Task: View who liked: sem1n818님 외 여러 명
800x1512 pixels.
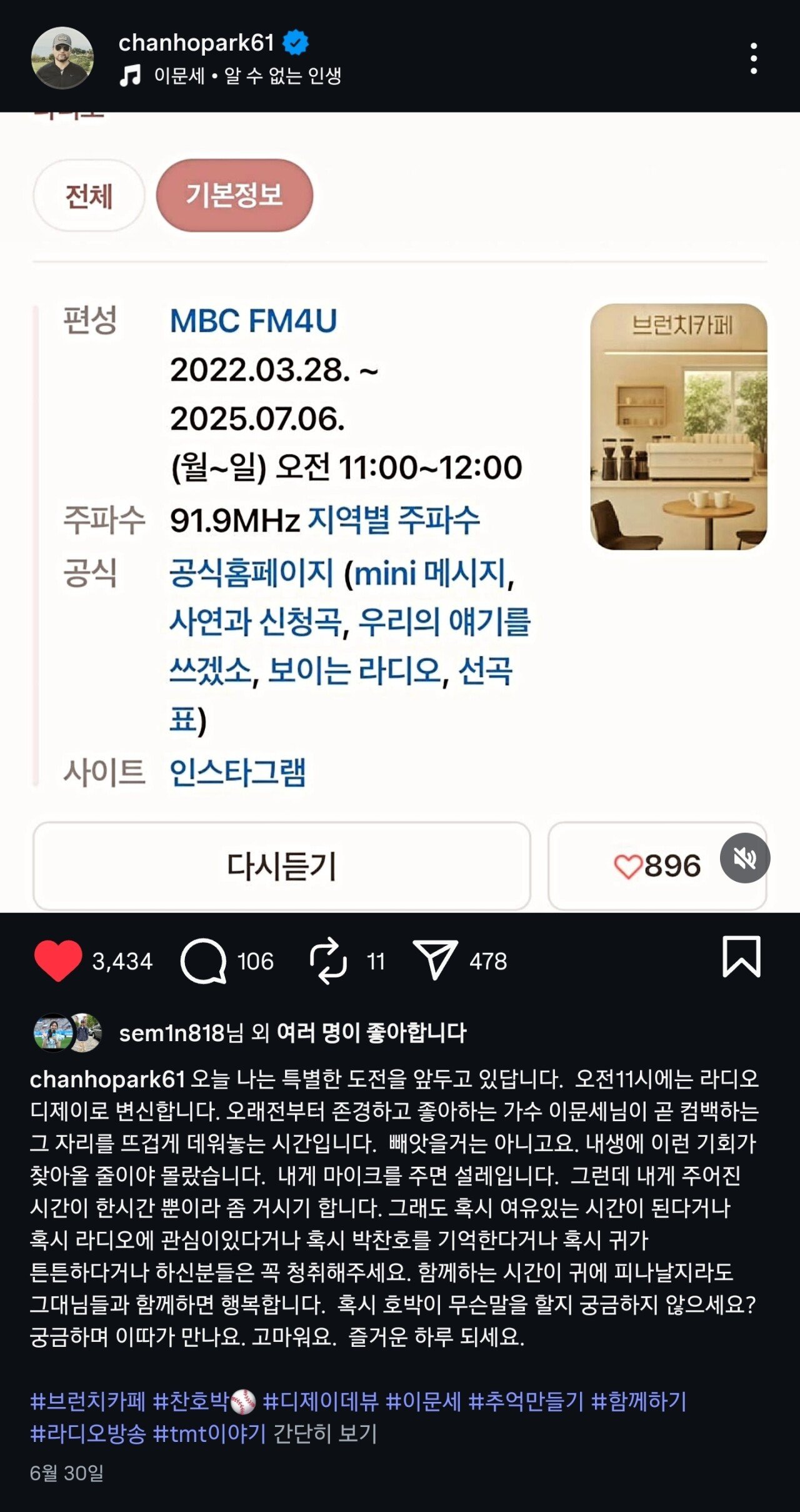Action: click(292, 1033)
